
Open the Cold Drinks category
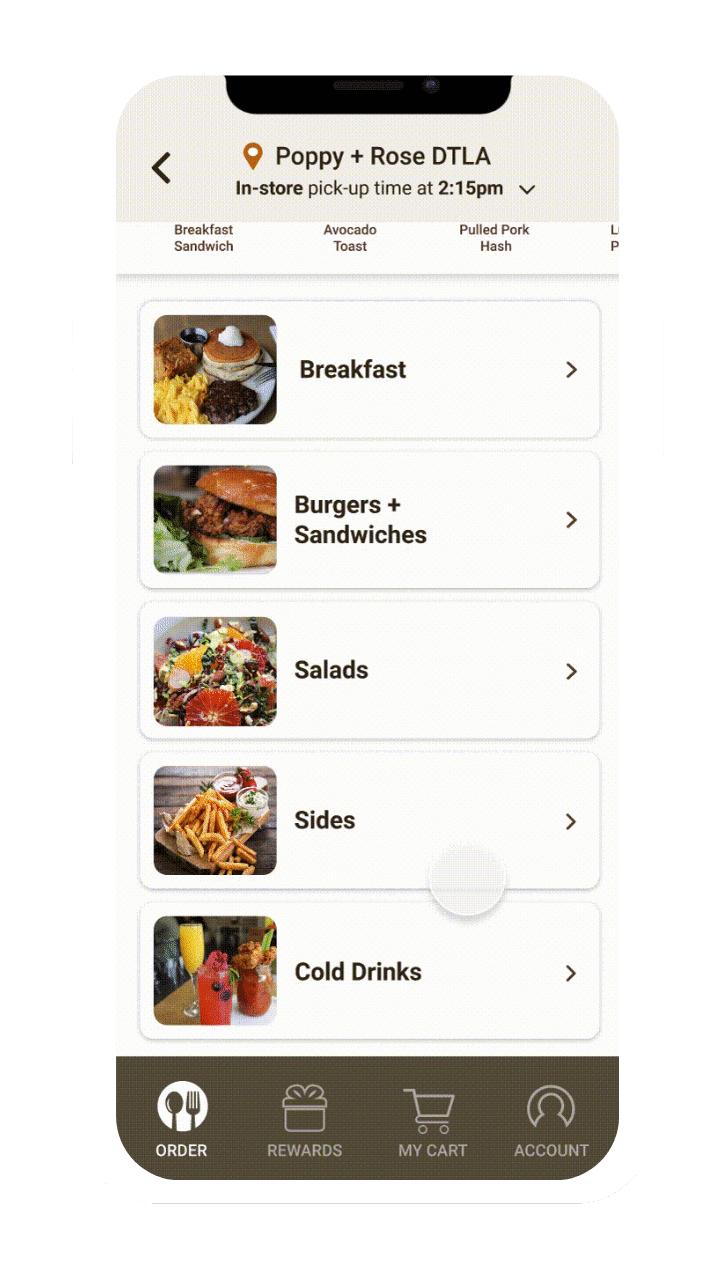pyautogui.click(x=369, y=972)
